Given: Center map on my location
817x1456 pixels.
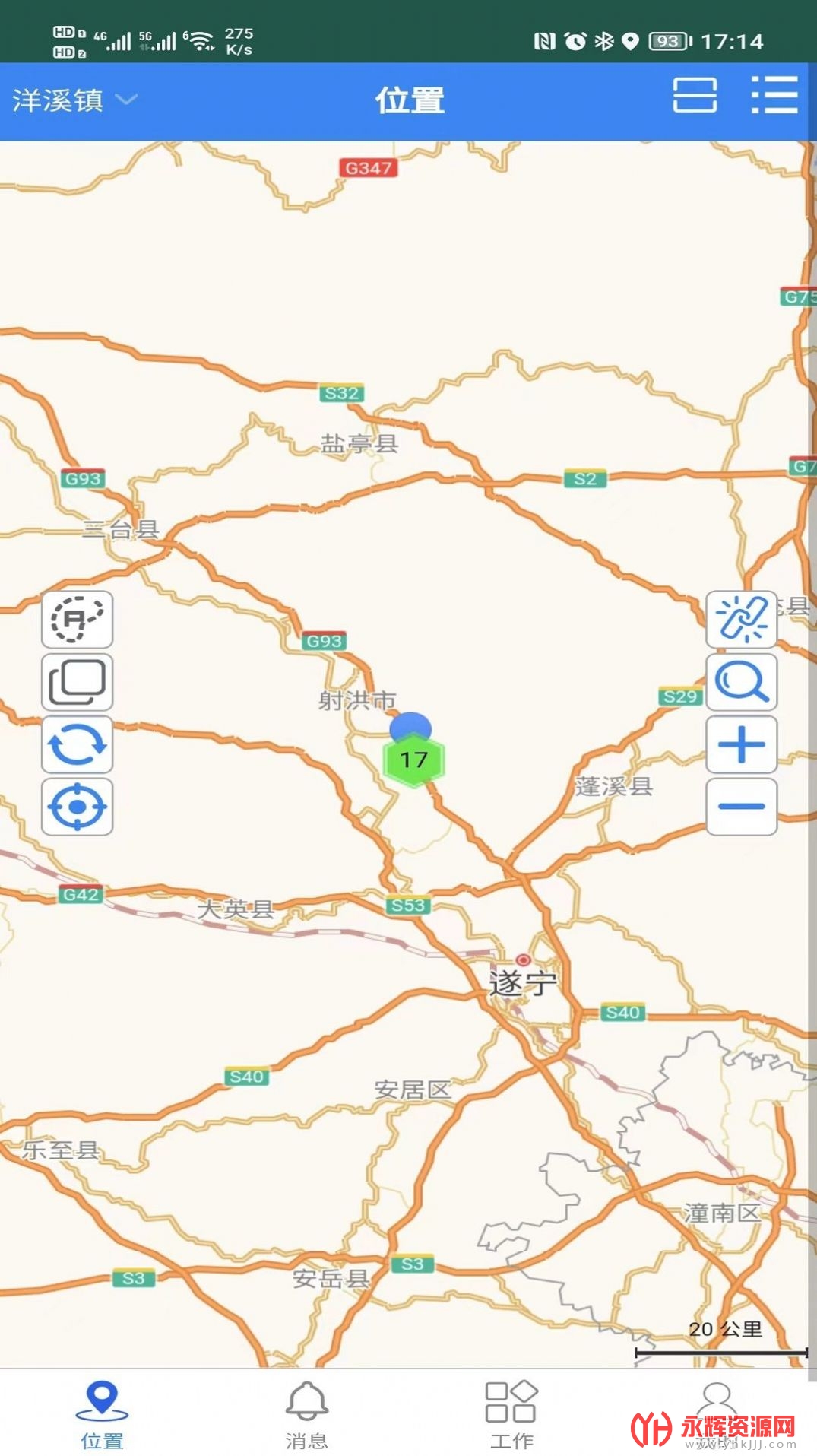Looking at the screenshot, I should tap(77, 807).
